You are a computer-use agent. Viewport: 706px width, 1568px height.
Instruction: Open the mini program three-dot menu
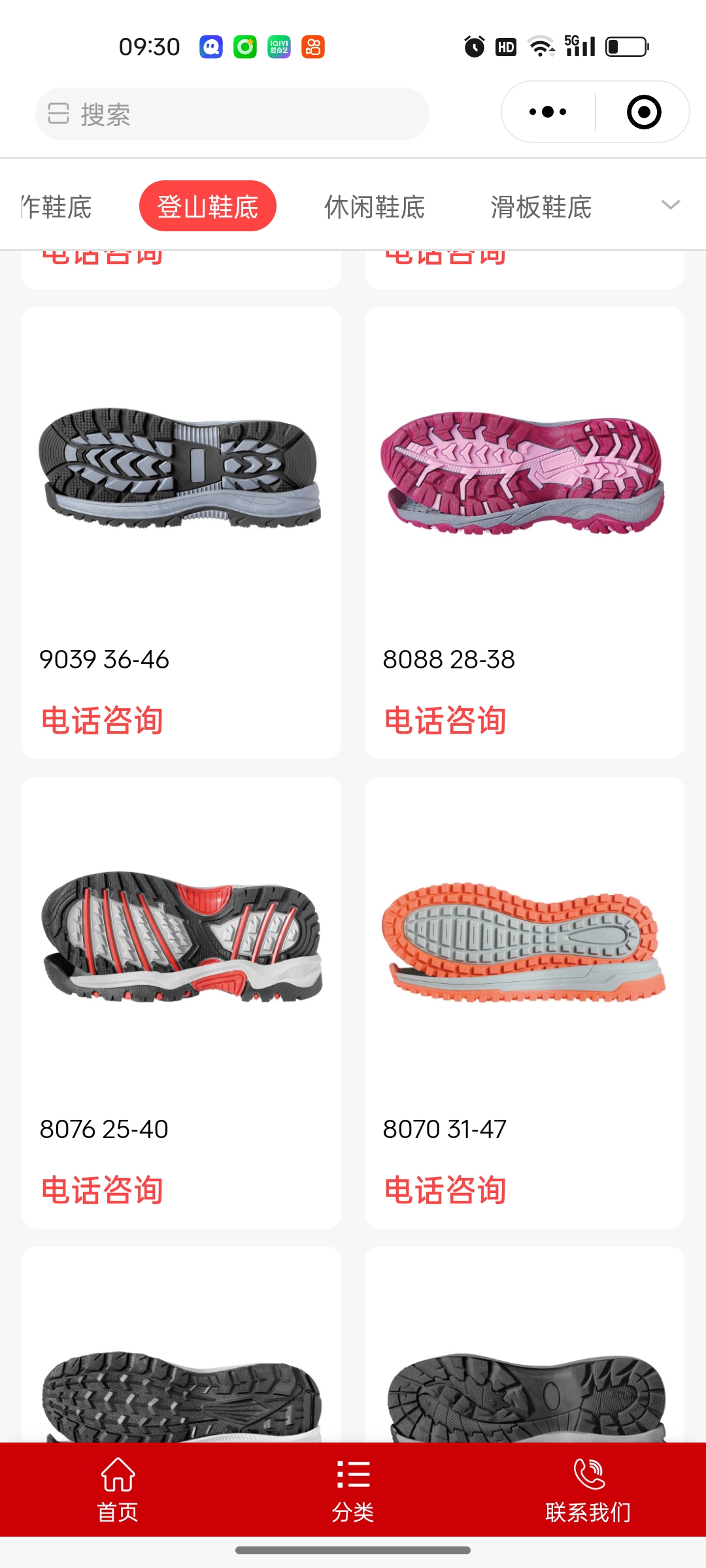[x=548, y=112]
